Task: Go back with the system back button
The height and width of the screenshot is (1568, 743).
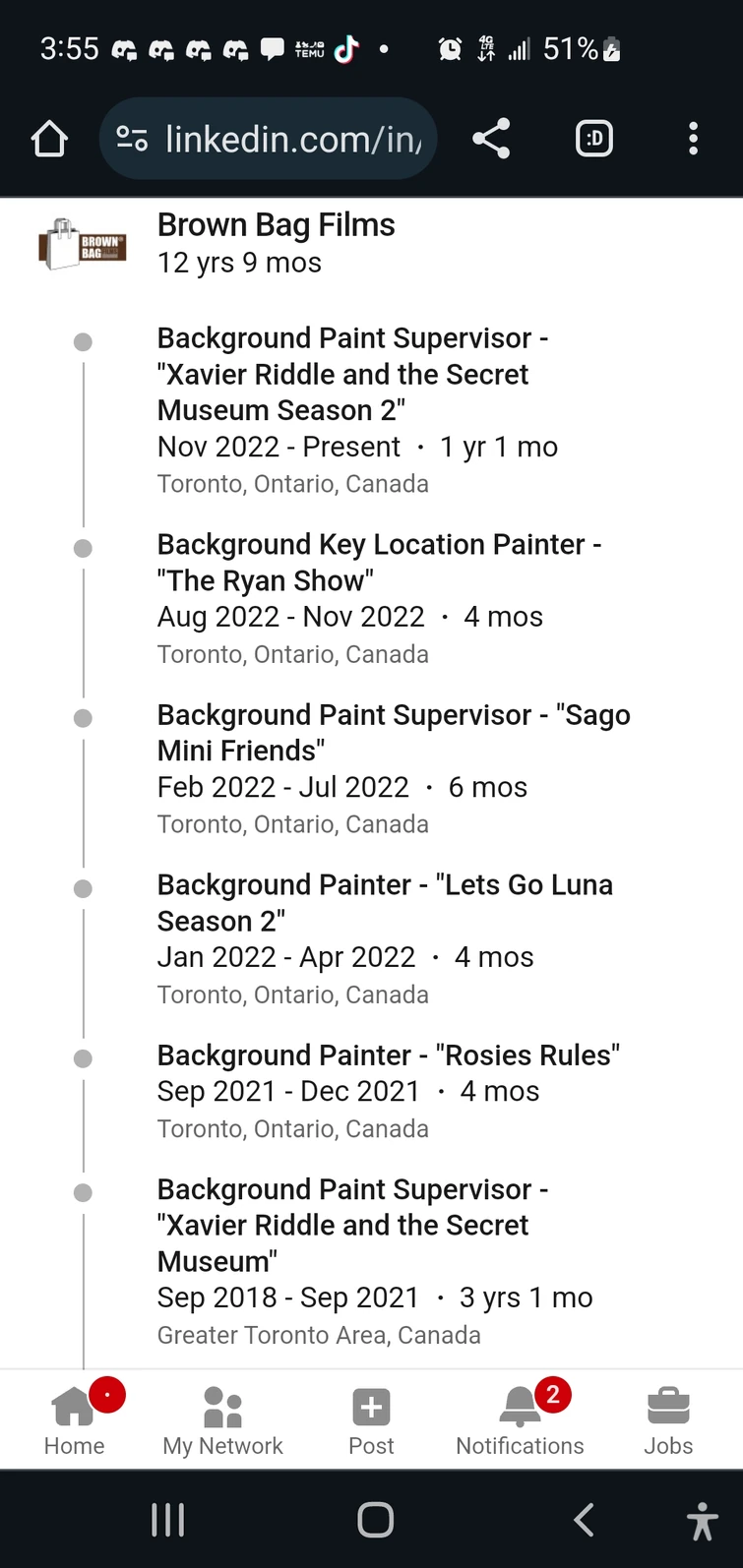Action: (584, 1520)
